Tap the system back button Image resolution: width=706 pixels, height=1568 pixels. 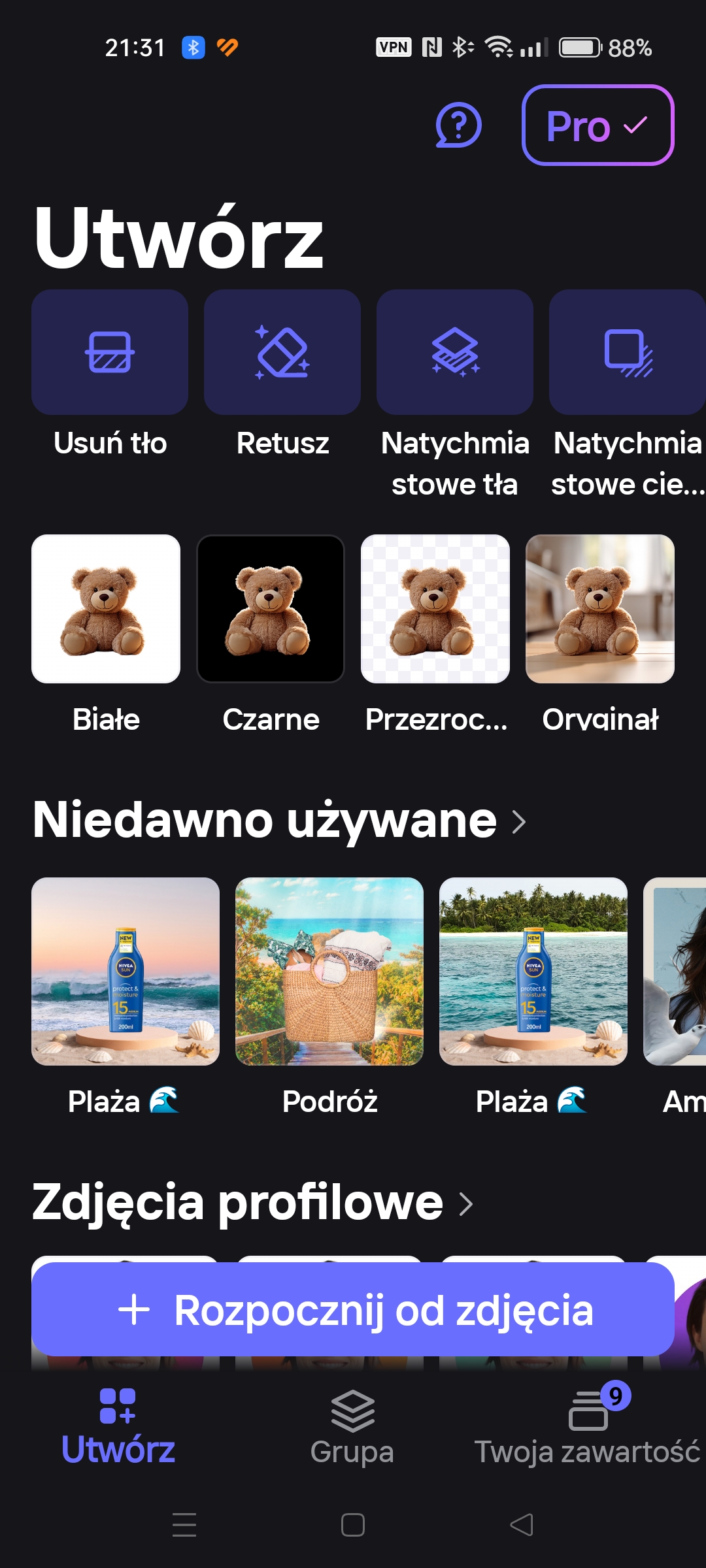tap(522, 1525)
